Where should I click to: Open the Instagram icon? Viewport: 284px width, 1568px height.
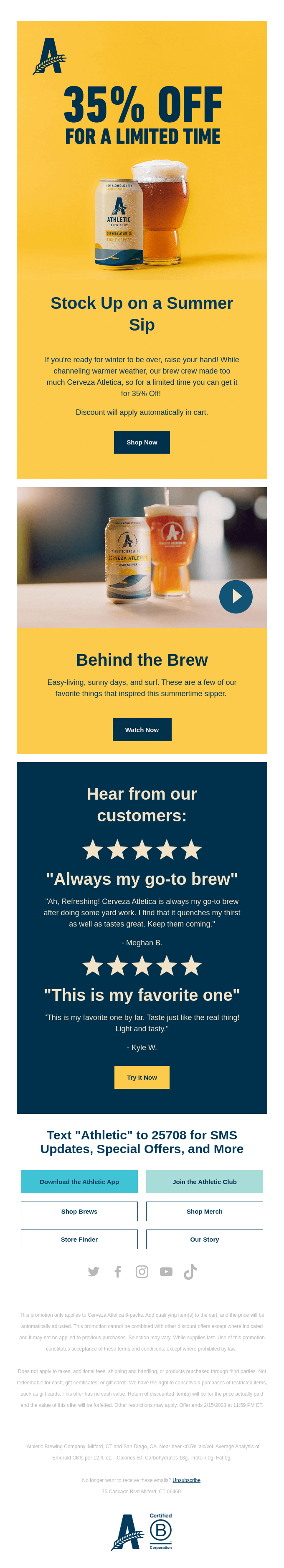tap(142, 1272)
